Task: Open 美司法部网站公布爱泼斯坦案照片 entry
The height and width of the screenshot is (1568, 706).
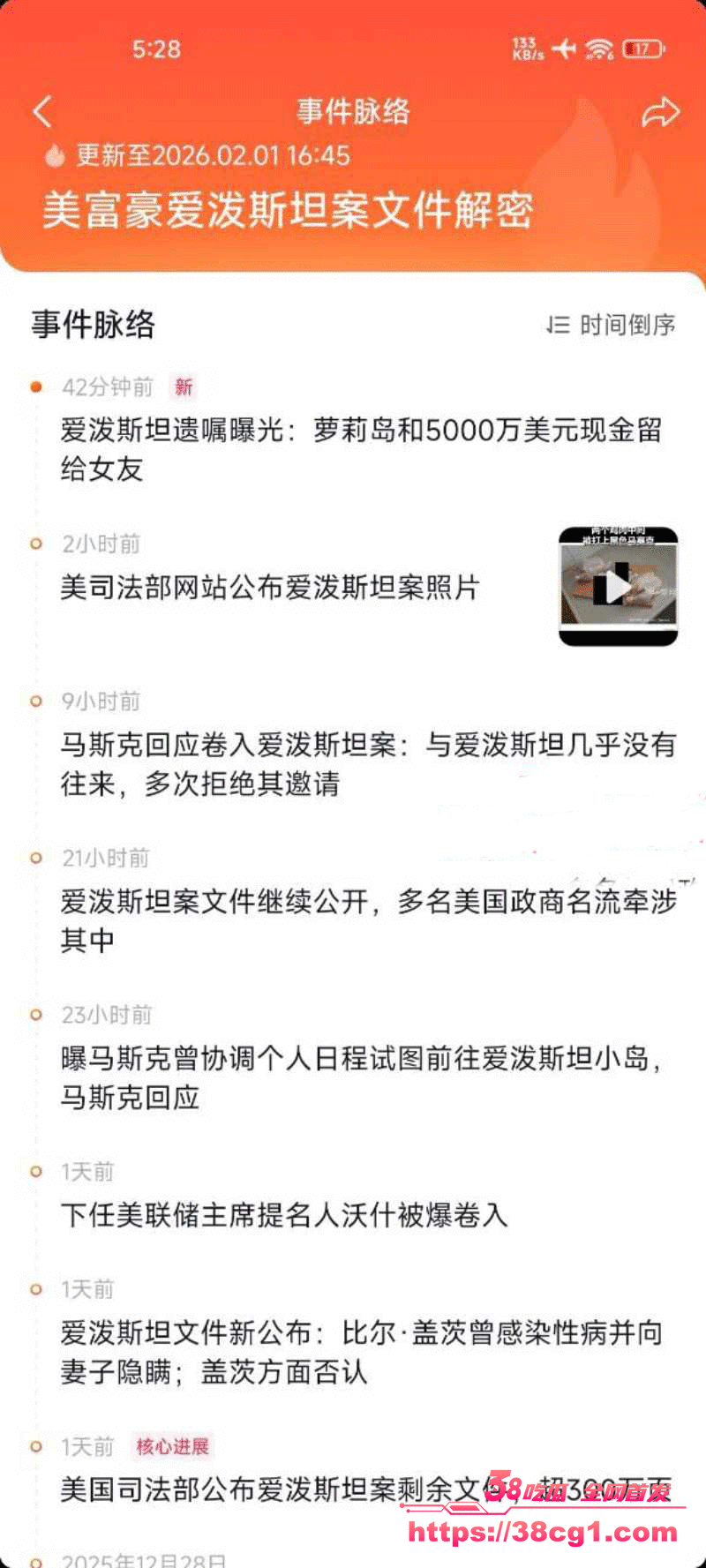Action: pyautogui.click(x=270, y=588)
